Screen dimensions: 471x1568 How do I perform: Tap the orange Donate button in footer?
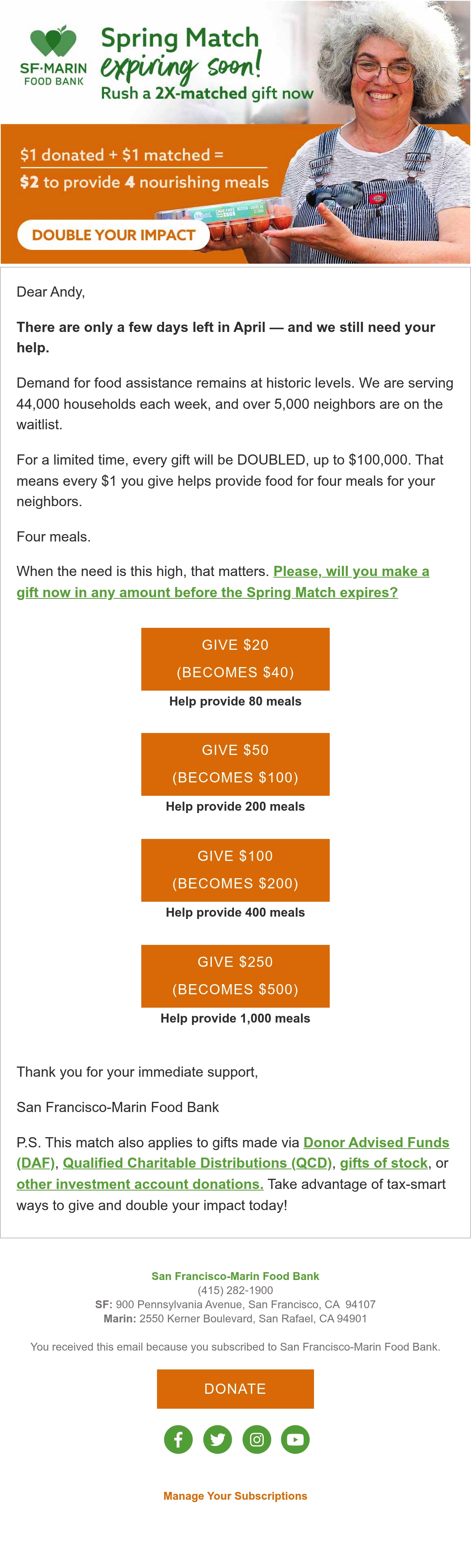point(235,1389)
